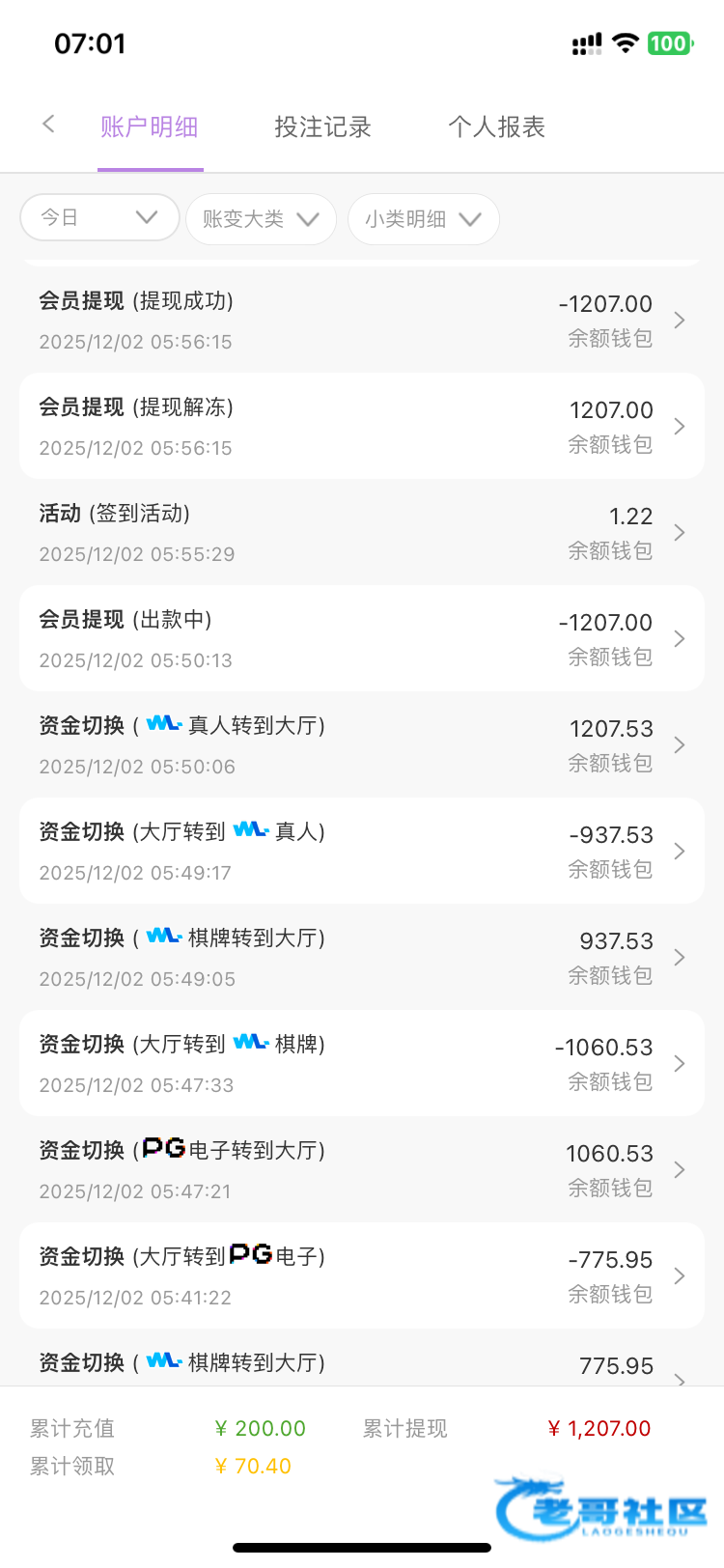View the 大厅转到棋牌 -1060.53 transfer record
The width and height of the screenshot is (724, 1568).
362,1063
